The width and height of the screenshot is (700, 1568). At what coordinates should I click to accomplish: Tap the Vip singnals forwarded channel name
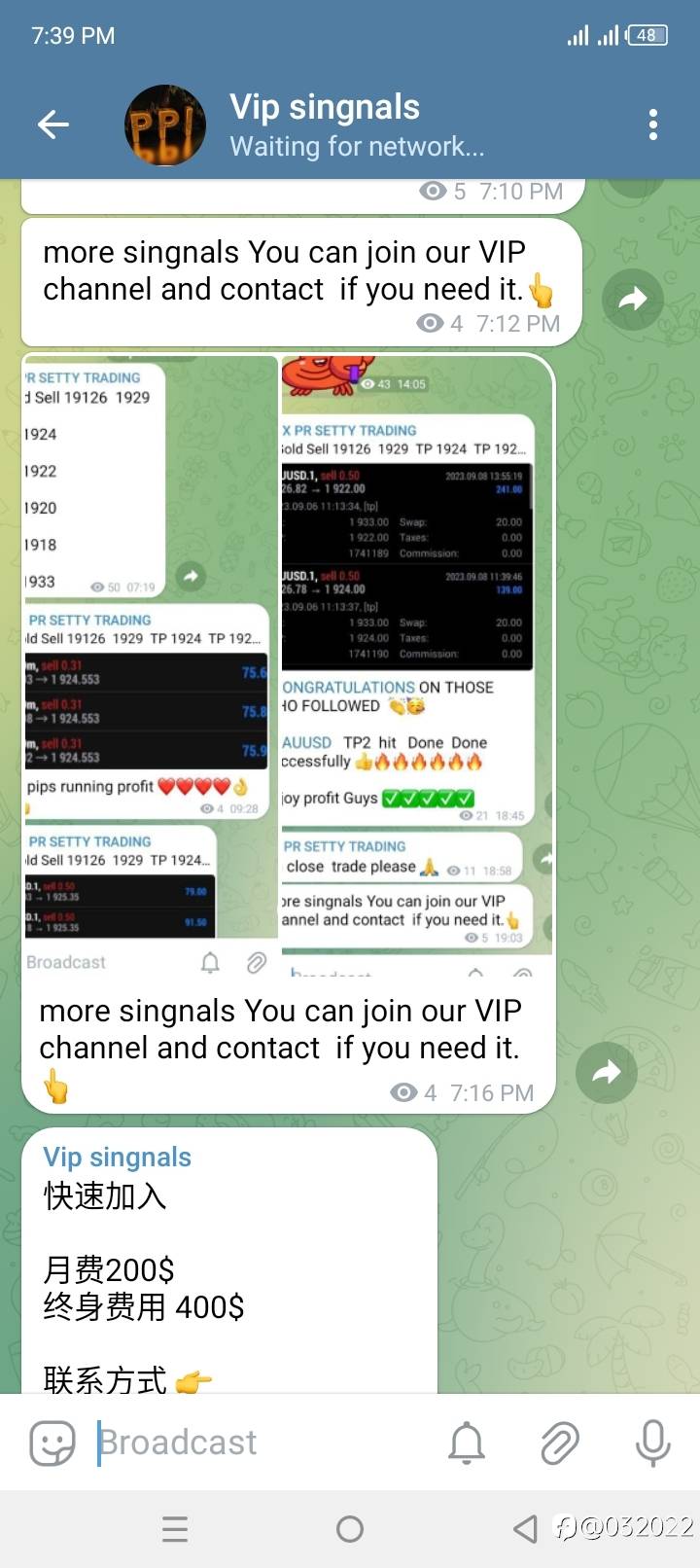tap(117, 1157)
